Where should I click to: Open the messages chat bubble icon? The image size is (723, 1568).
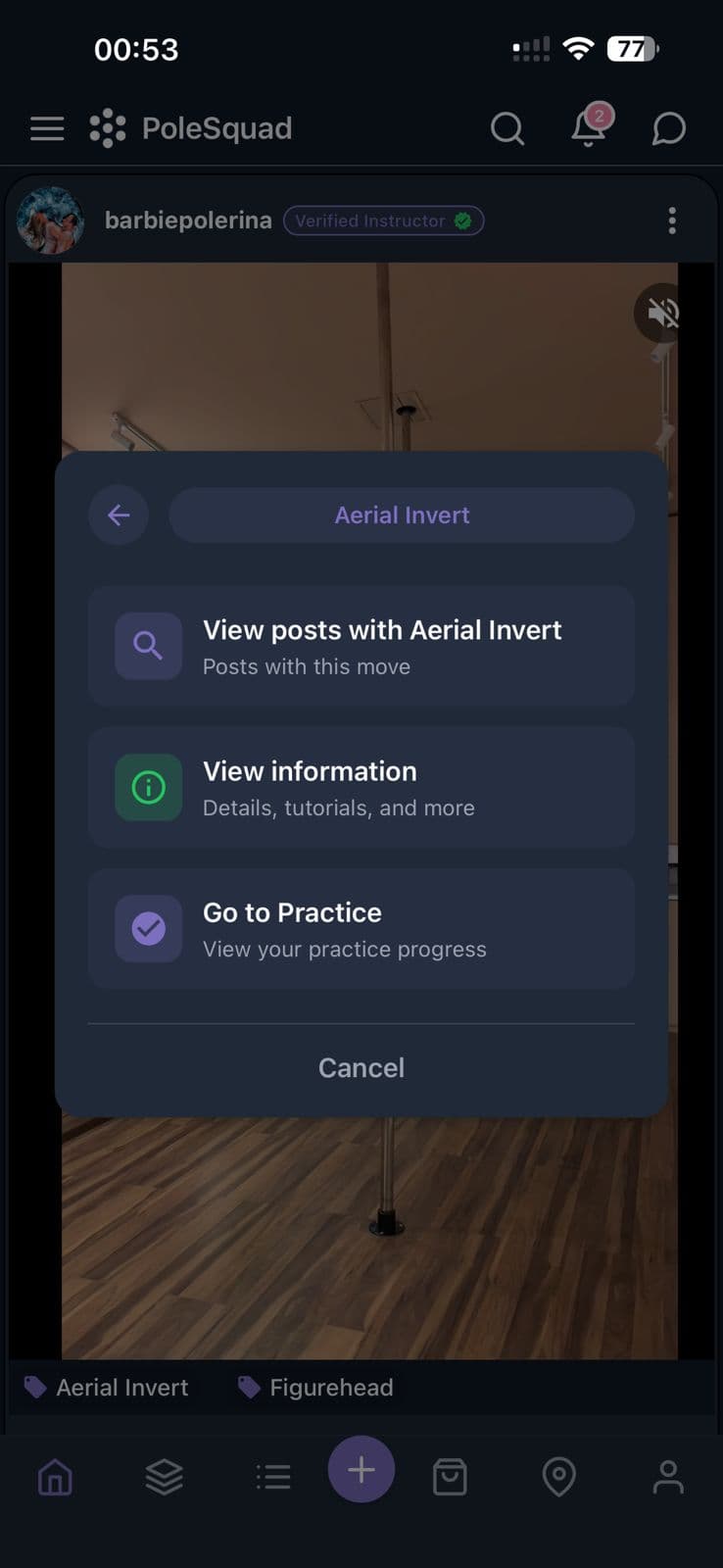[668, 128]
